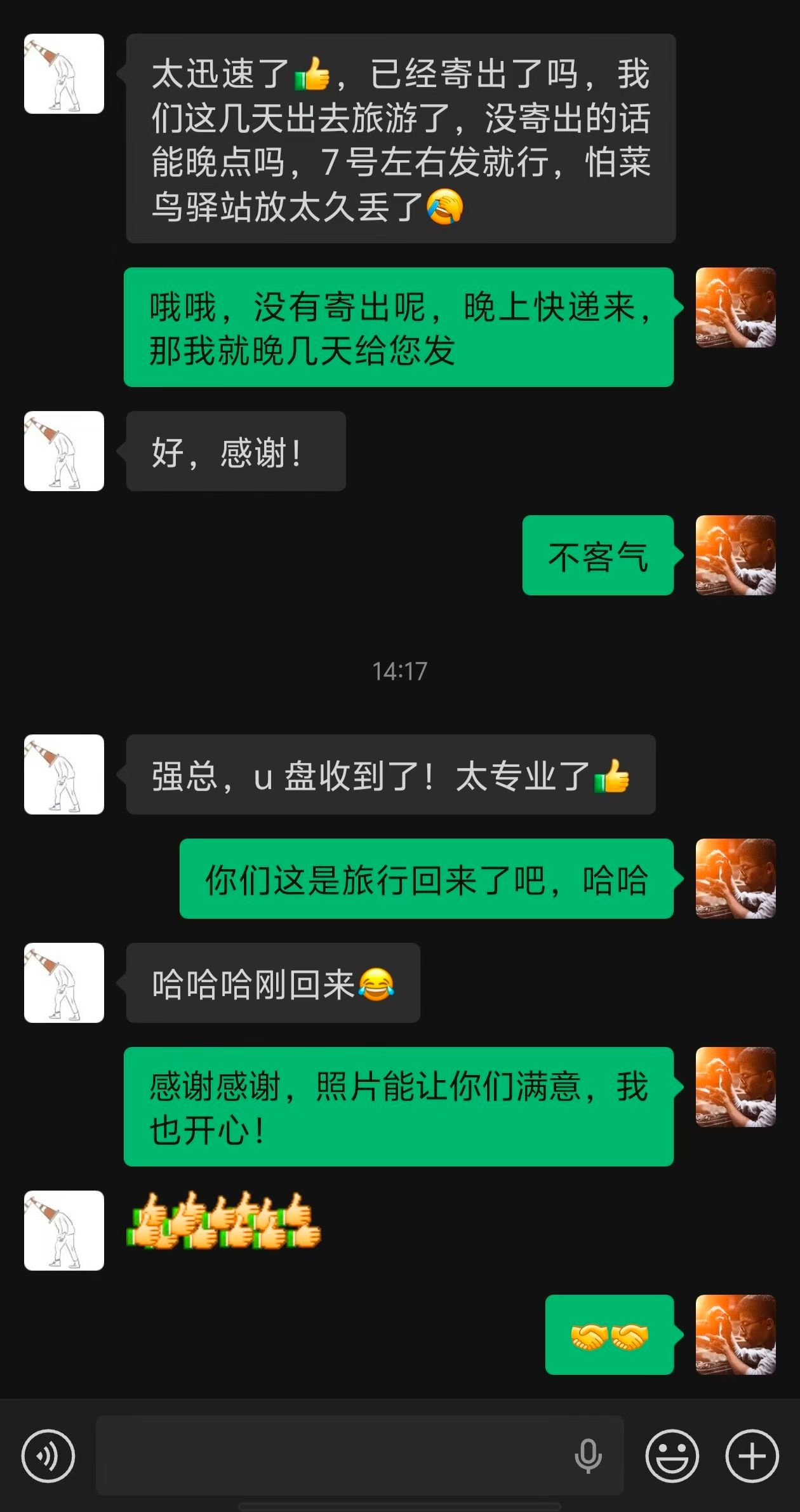Open the emoji sticker panel
This screenshot has width=800, height=1512.
pyautogui.click(x=672, y=1455)
